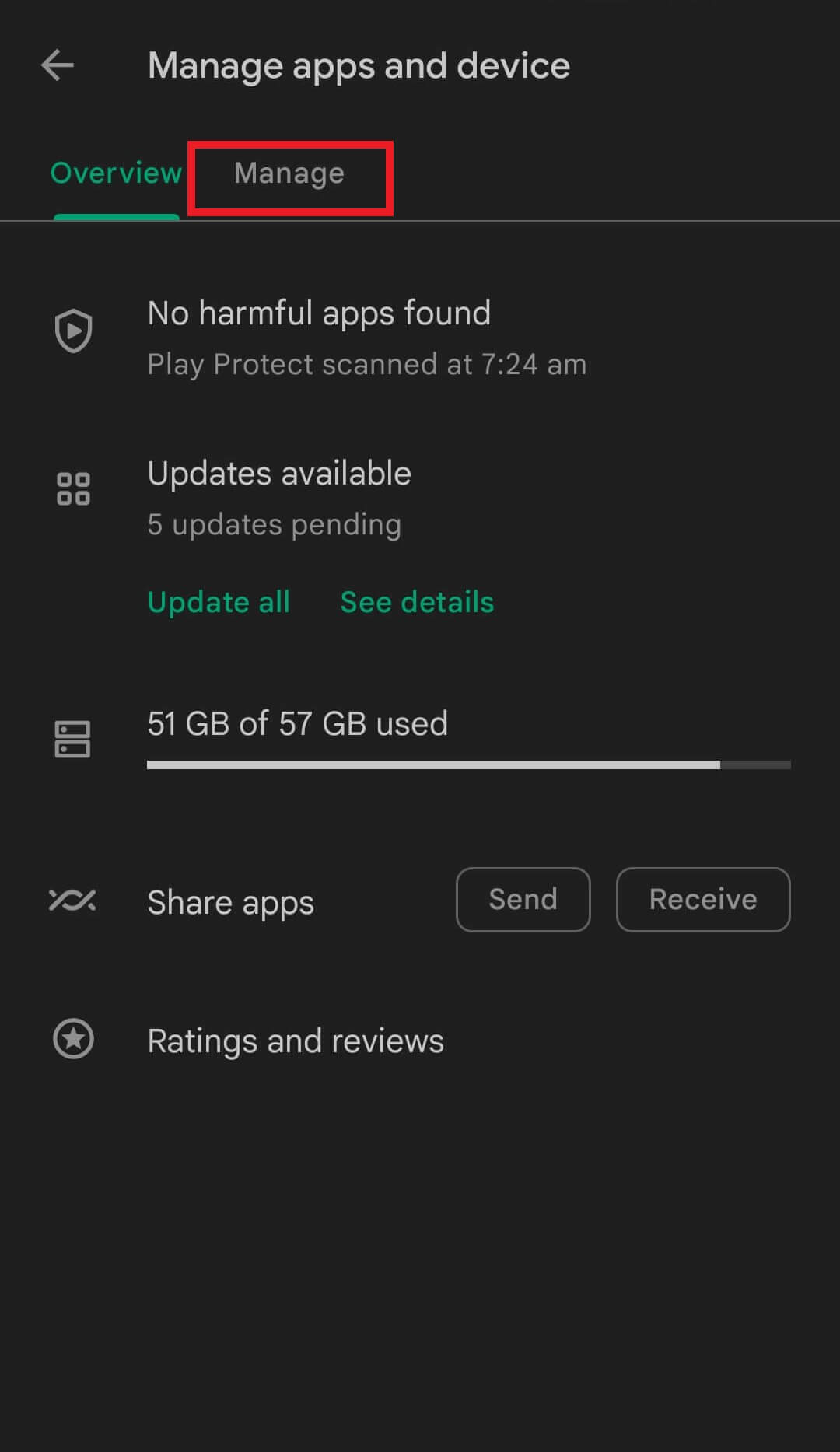Tap the 5 updates pending text
840x1452 pixels.
tap(274, 524)
